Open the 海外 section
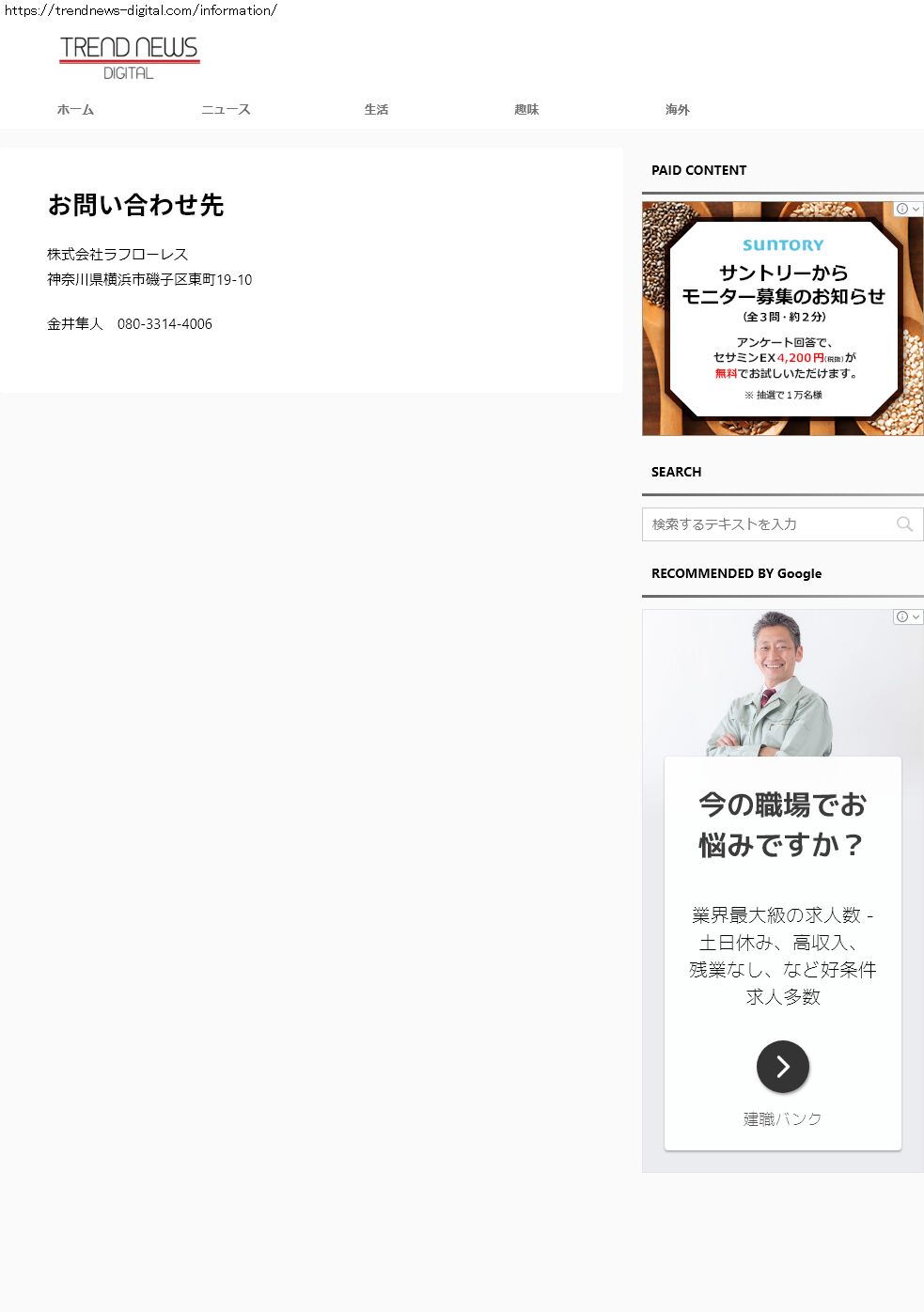Screen dimensions: 924x1312 [x=677, y=110]
